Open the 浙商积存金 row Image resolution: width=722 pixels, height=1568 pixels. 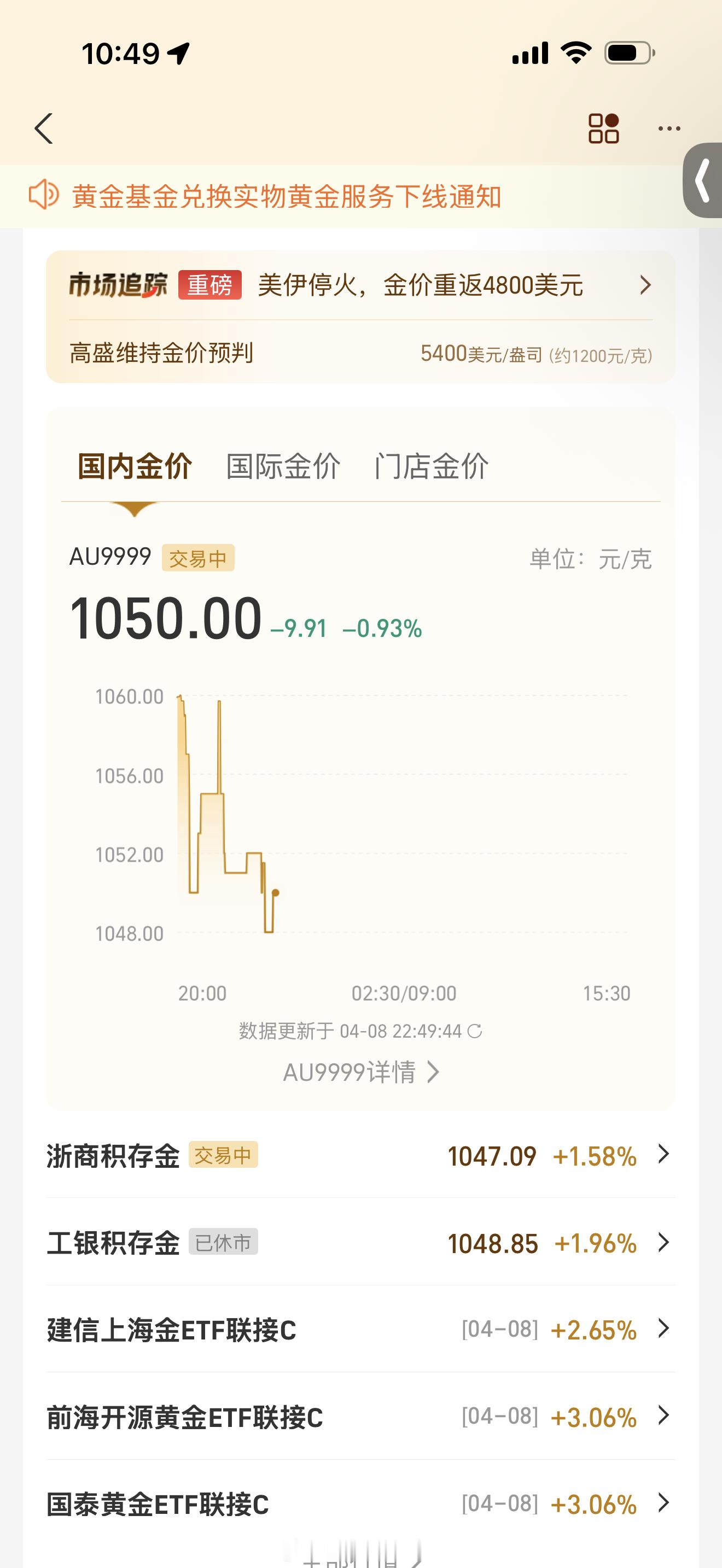point(360,1155)
